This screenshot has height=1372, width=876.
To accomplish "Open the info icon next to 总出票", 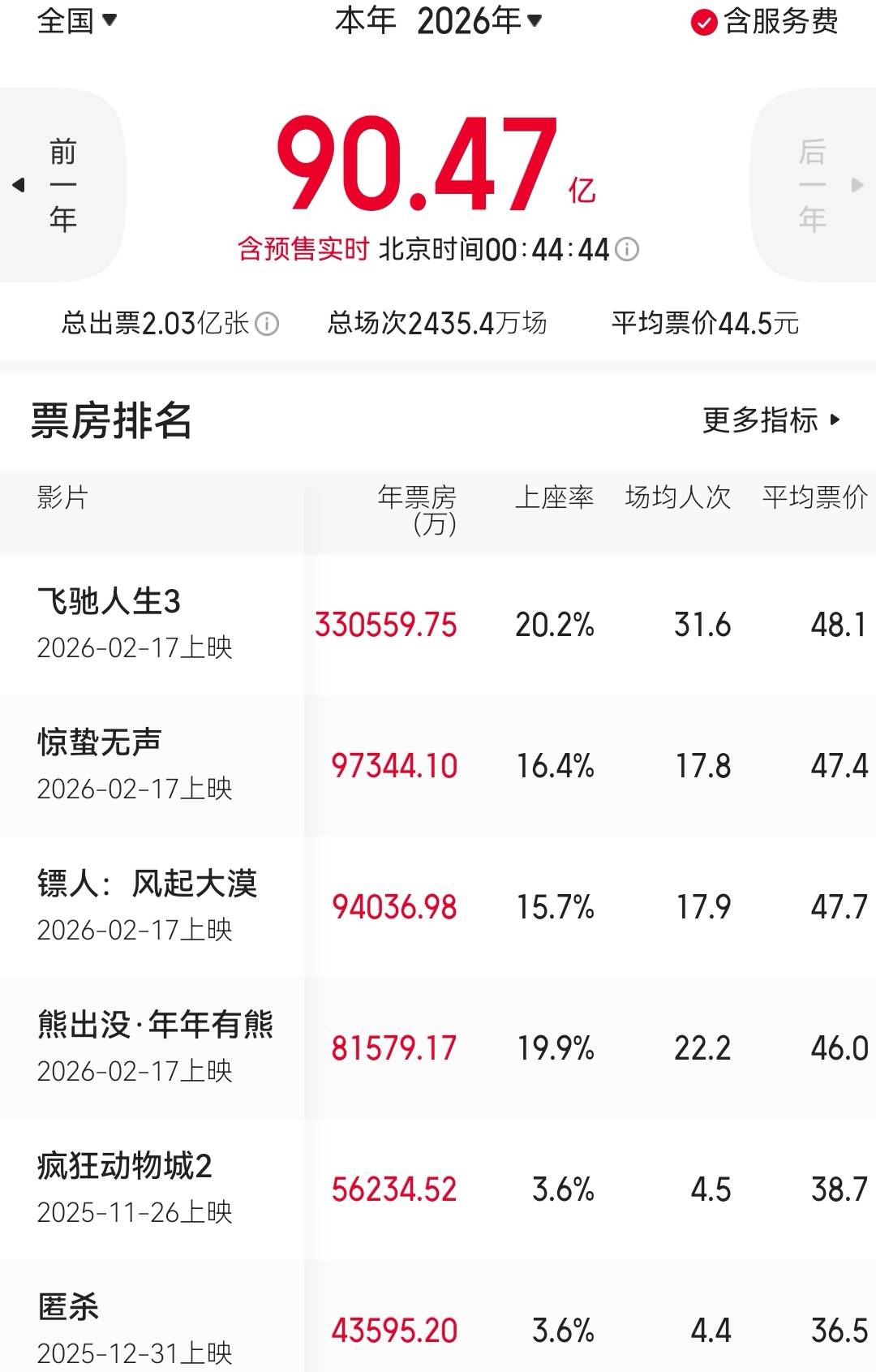I will coord(267,325).
